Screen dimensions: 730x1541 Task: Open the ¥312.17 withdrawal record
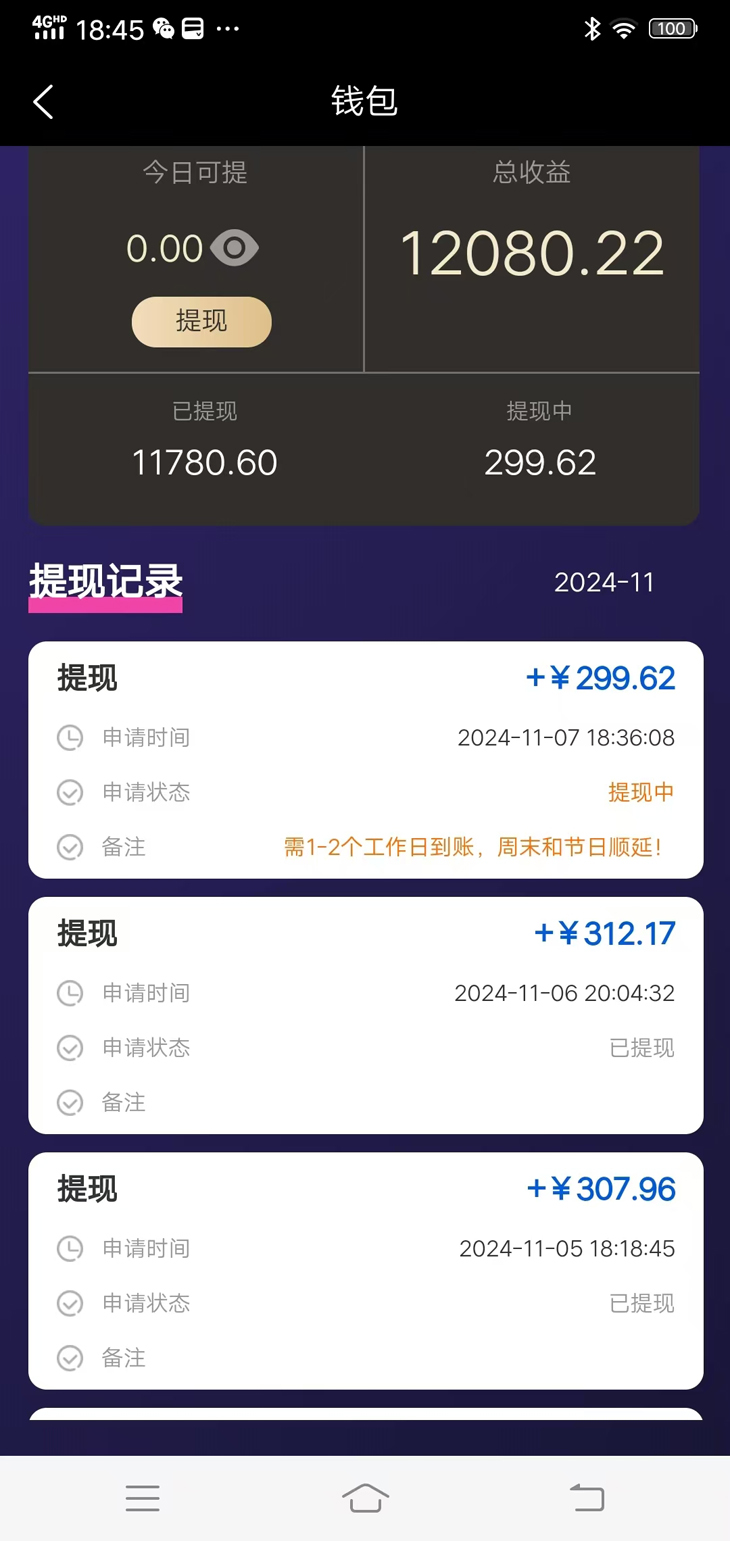[x=365, y=1015]
